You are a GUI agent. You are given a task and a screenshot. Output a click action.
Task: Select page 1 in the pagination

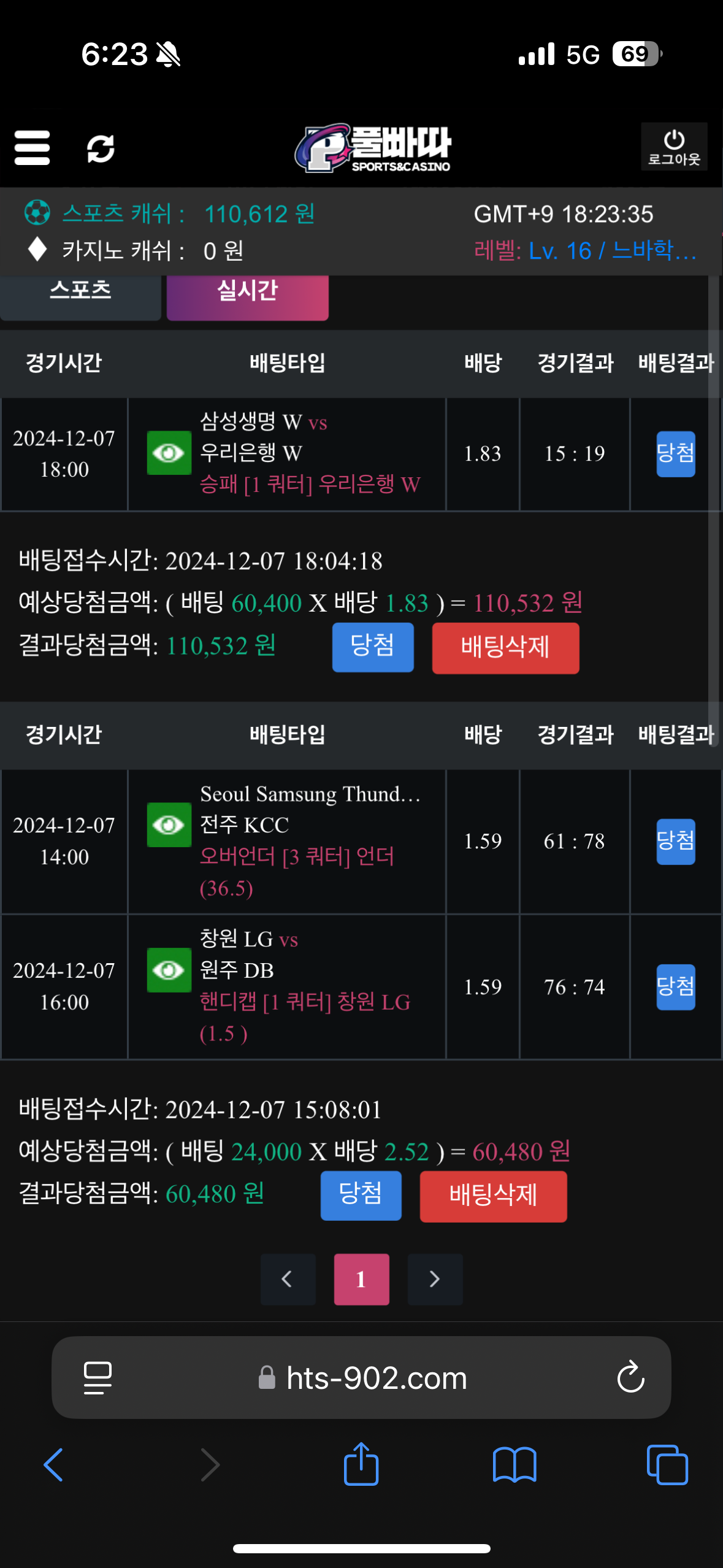(x=361, y=1279)
